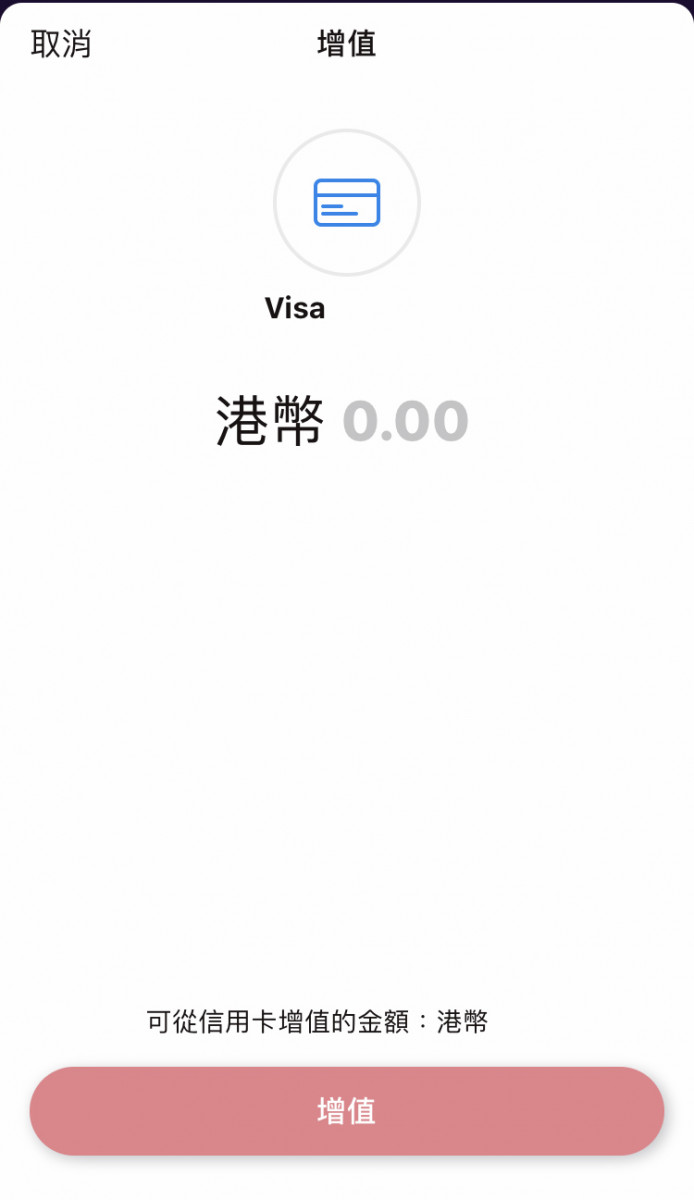Confirm with the 增值 button

tap(347, 1111)
